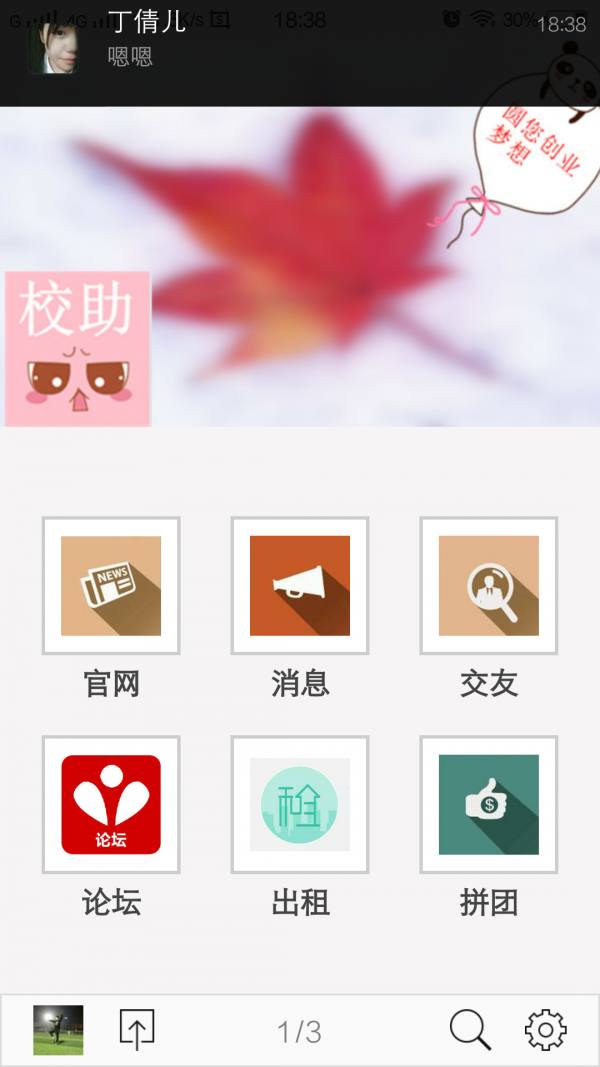The height and width of the screenshot is (1067, 600).
Task: Tap the profile photo in bottom toolbar
Action: click(x=58, y=1030)
